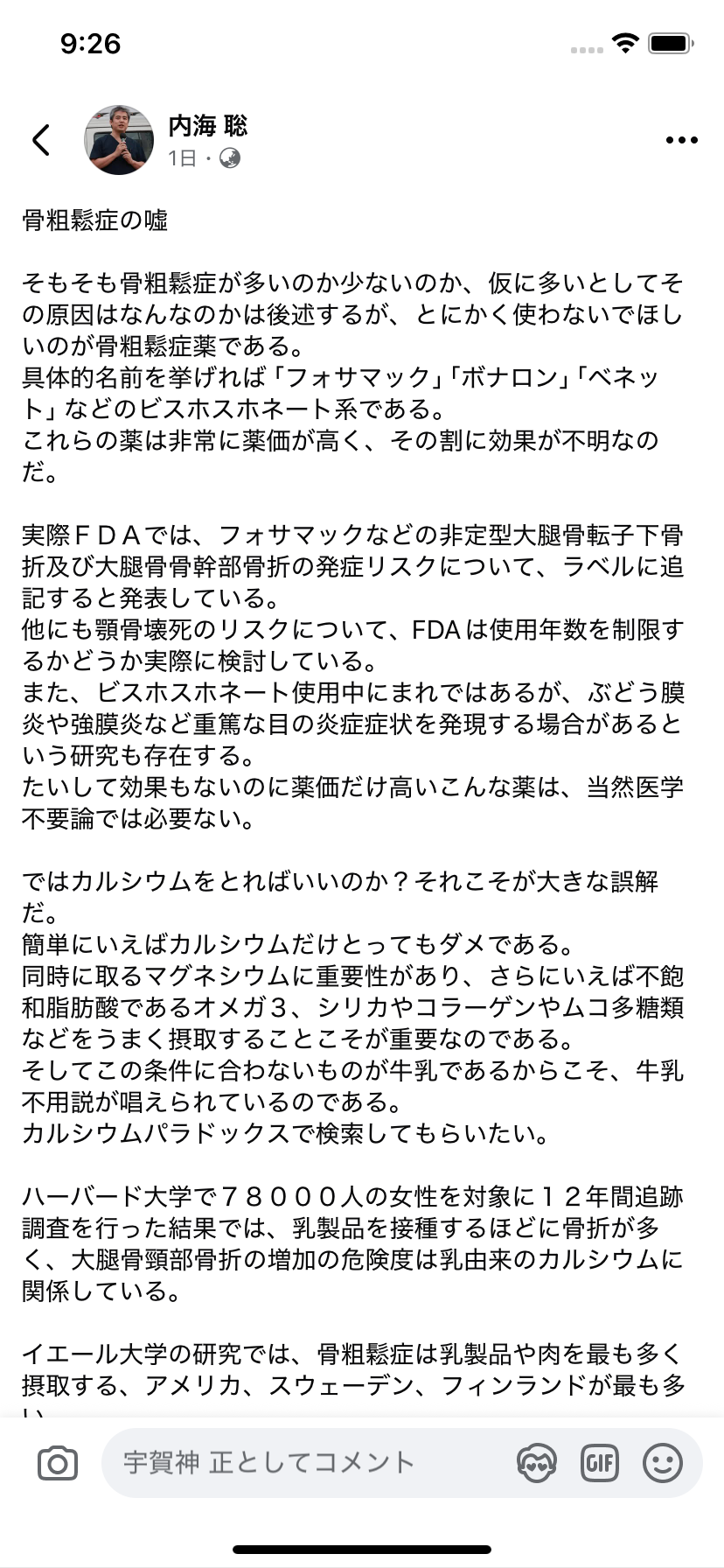724x1568 pixels.
Task: Open the GIF picker
Action: point(600,1463)
